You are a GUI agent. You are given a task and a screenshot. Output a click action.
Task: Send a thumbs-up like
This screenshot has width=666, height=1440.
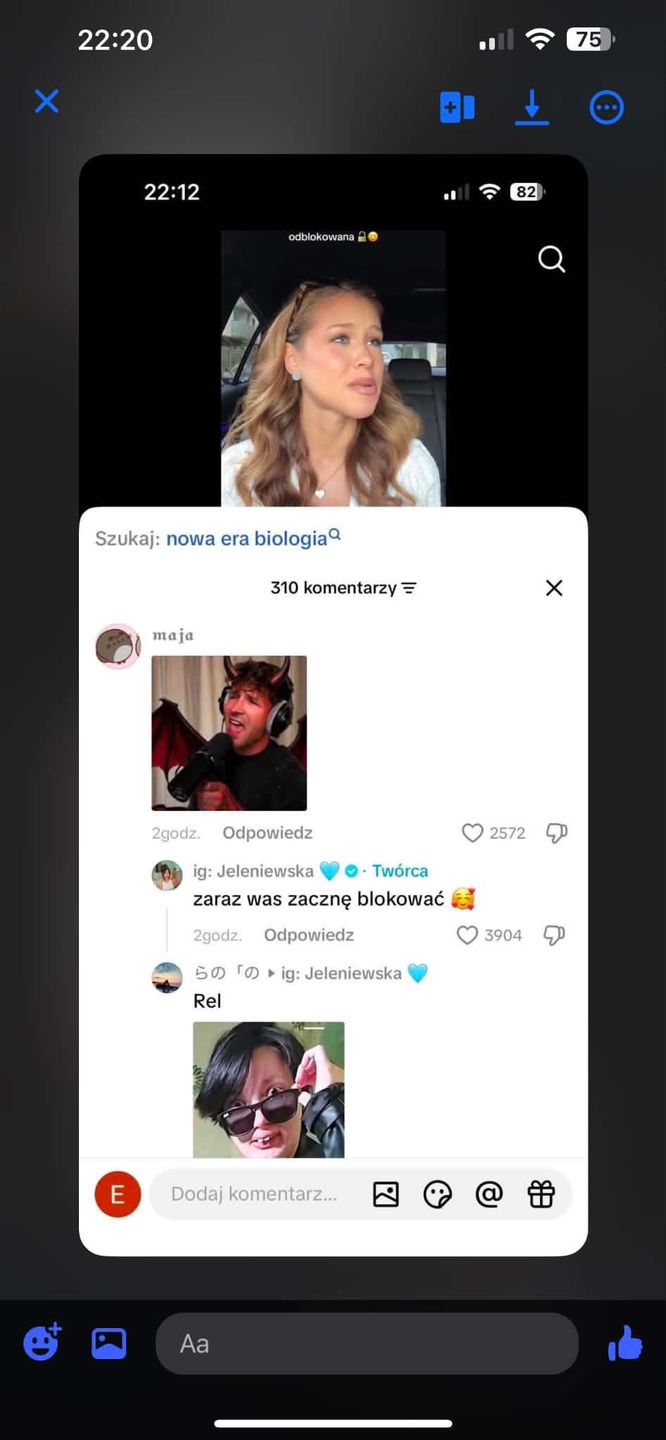point(625,1342)
